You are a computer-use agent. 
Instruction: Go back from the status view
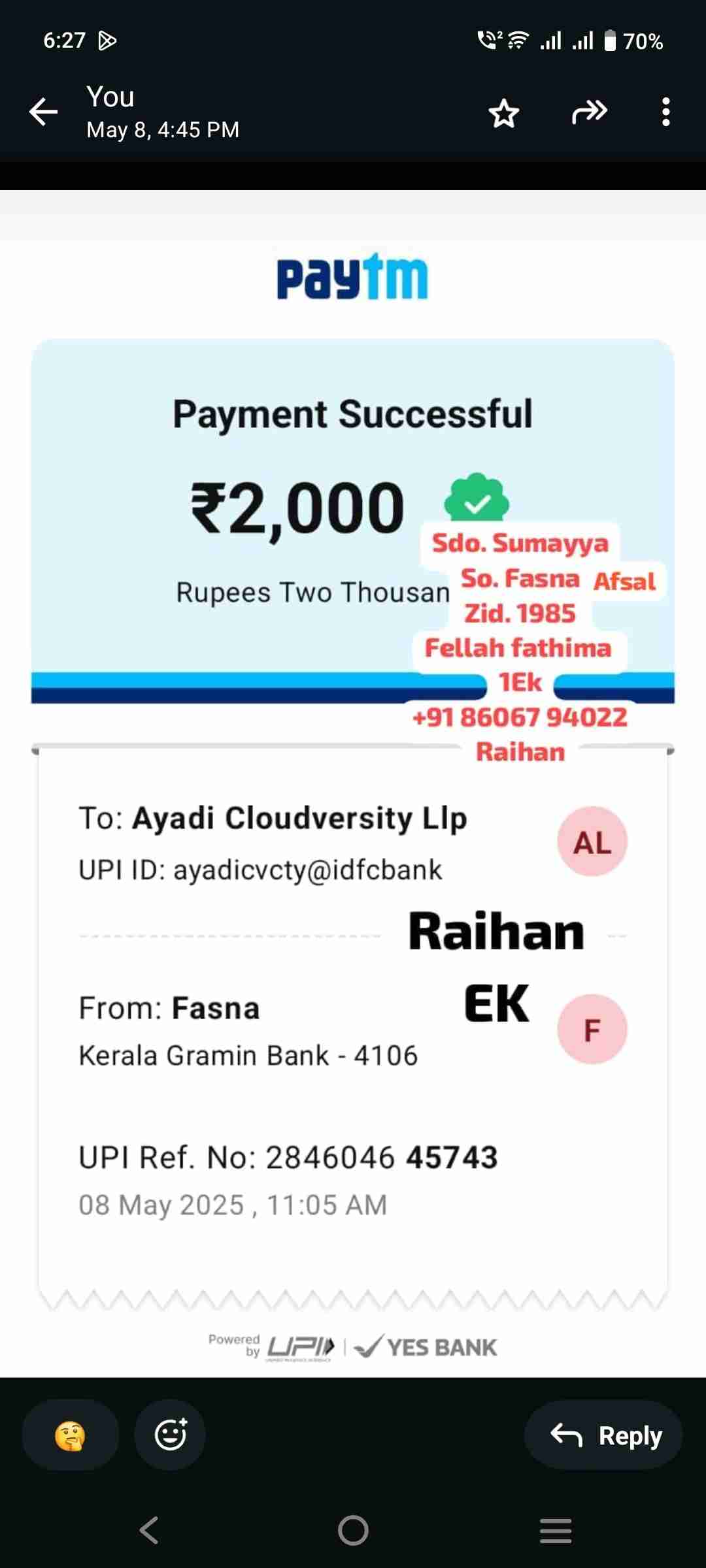(x=44, y=112)
